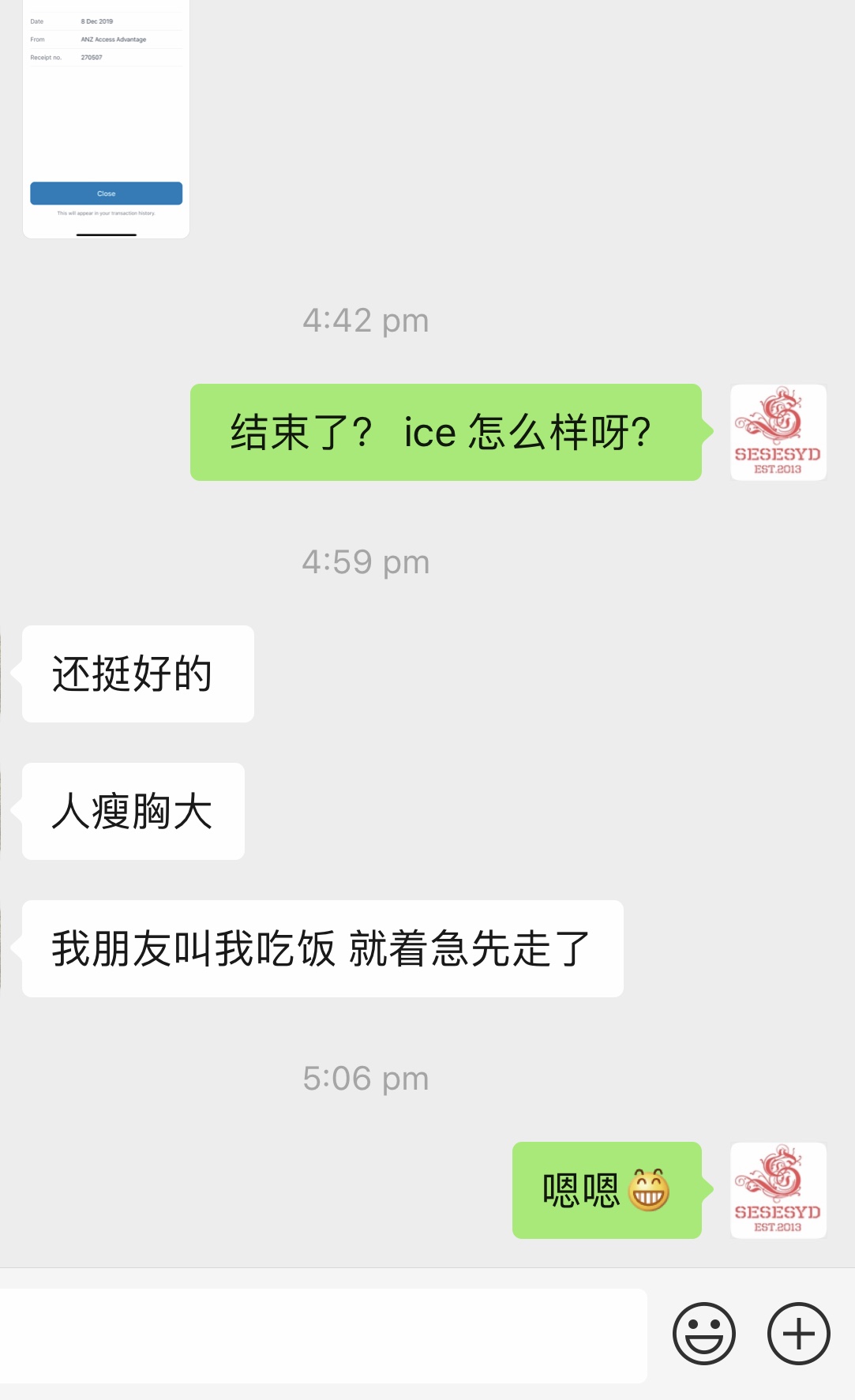
Task: Open the plus attachments menu
Action: 798,1334
